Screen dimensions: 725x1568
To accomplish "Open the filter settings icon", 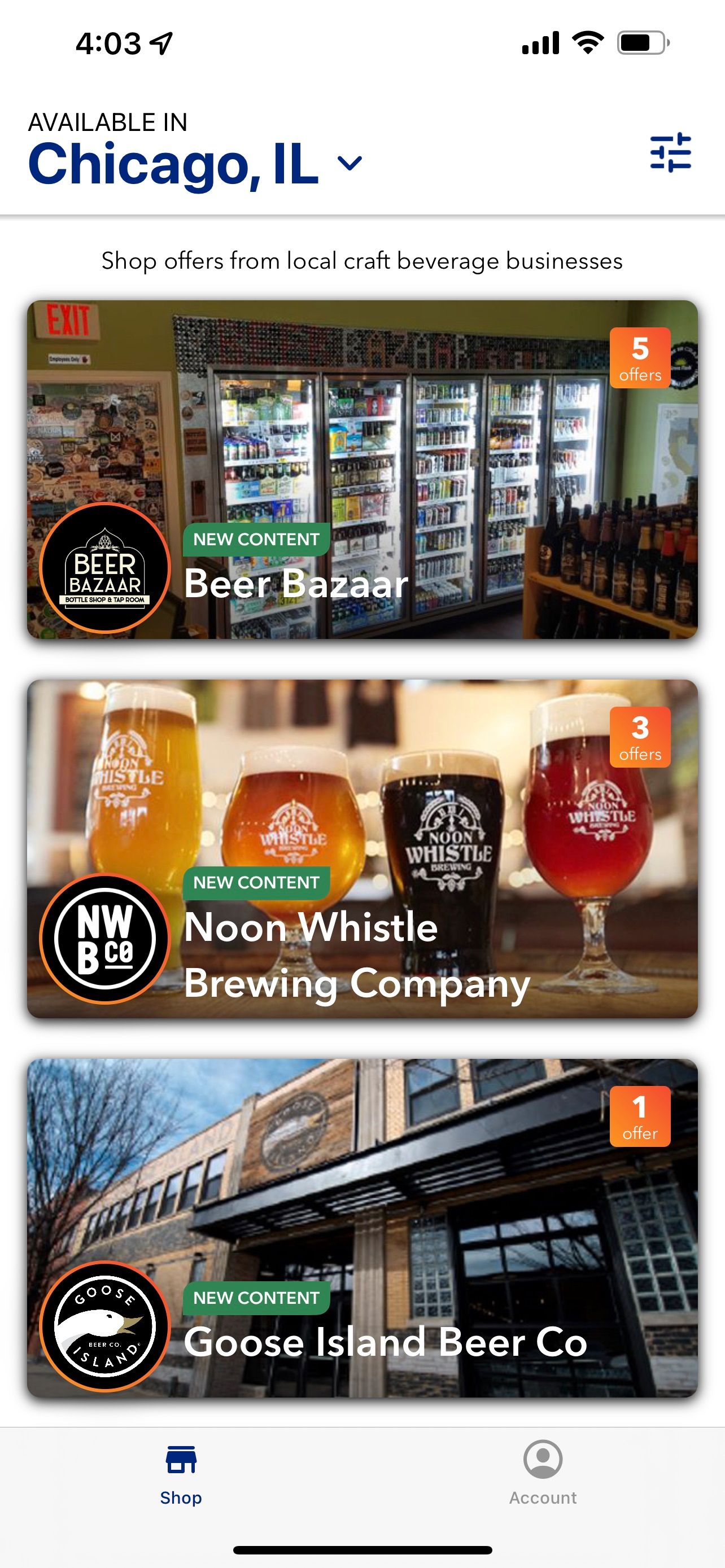I will tap(670, 153).
